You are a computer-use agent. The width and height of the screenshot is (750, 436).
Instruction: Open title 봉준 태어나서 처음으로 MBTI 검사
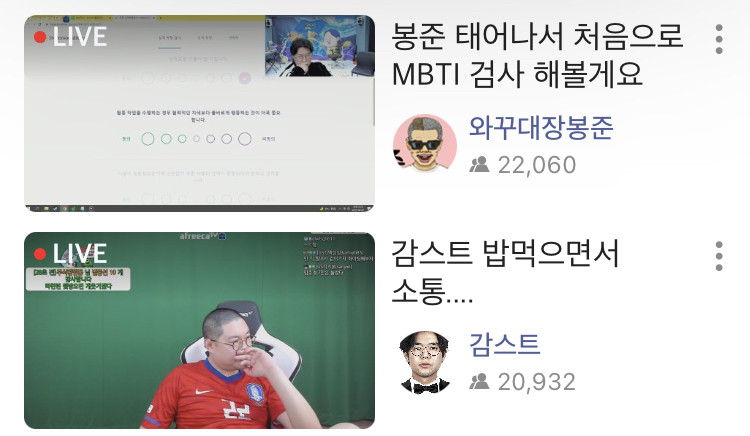538,56
